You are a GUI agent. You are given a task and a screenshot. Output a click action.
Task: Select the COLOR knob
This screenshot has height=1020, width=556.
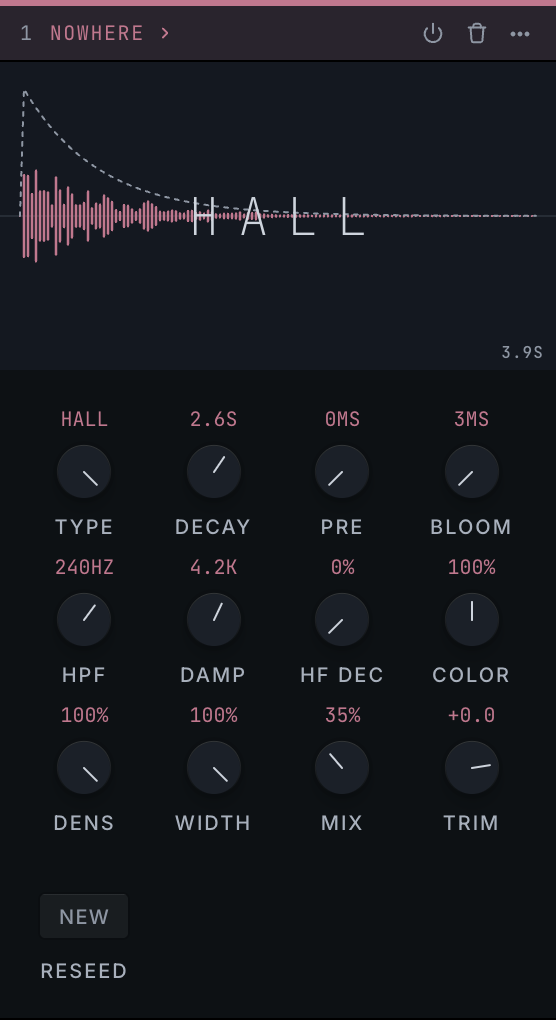(x=471, y=619)
